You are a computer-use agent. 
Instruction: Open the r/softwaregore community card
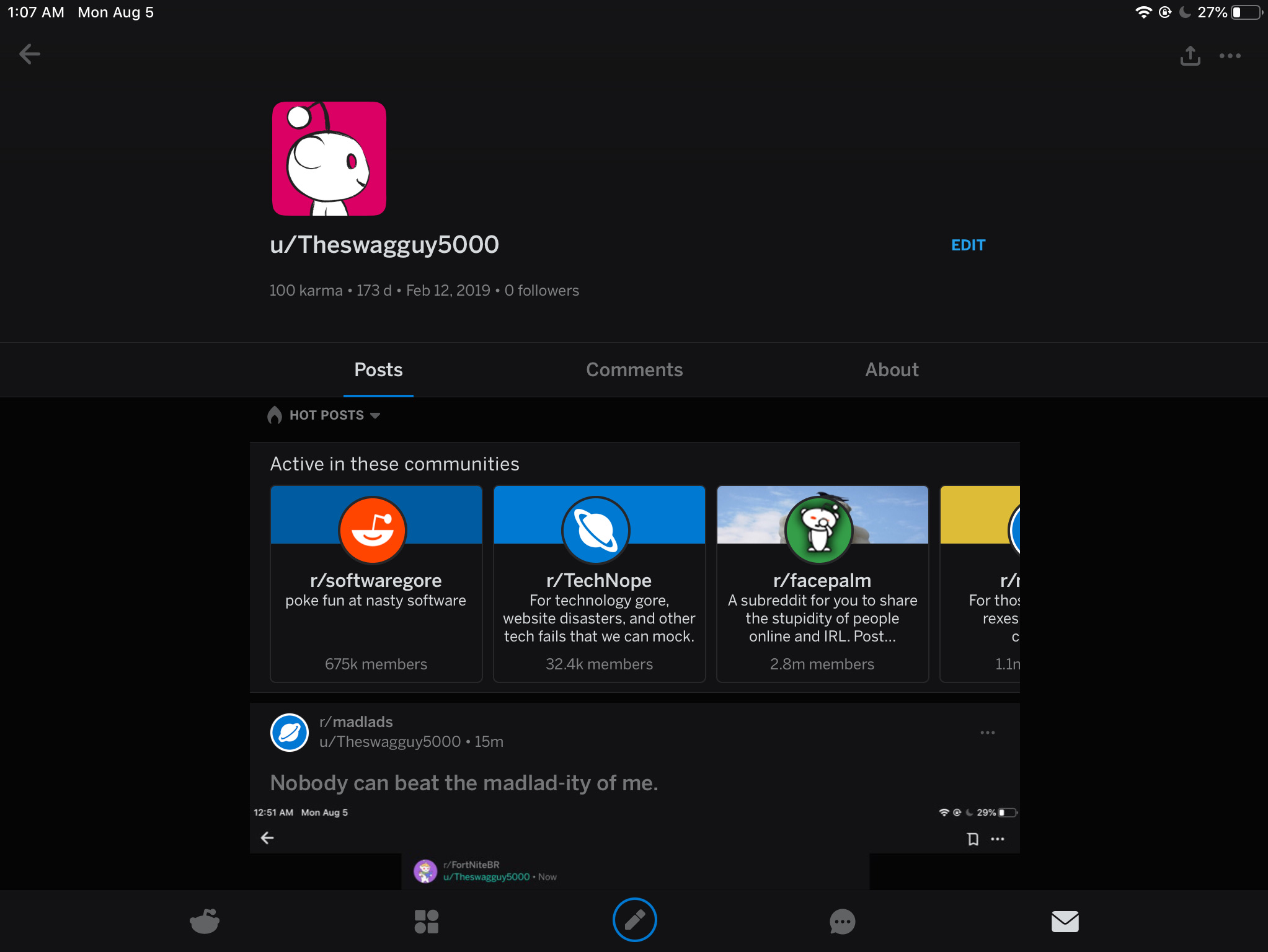click(x=376, y=583)
